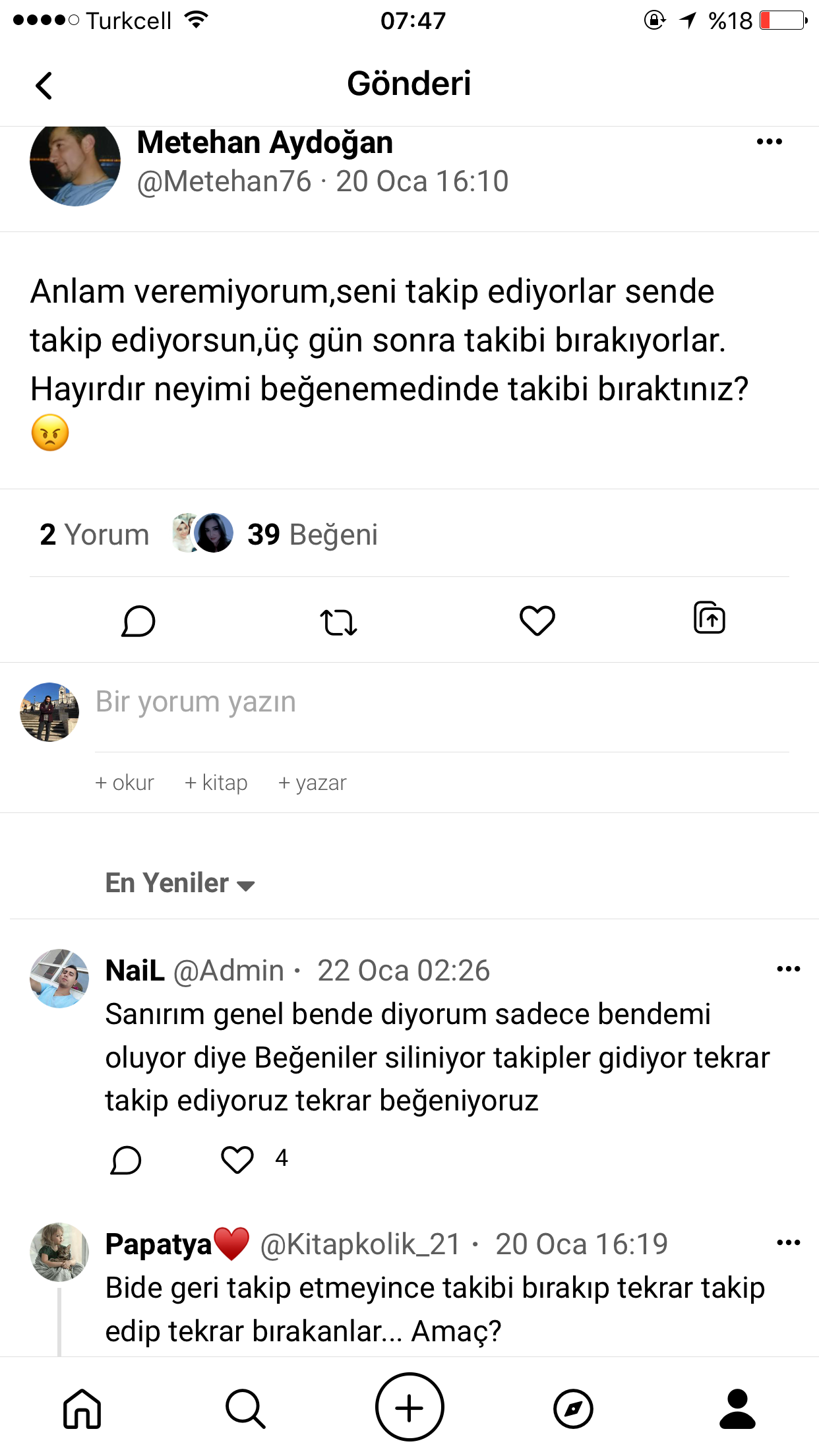This screenshot has width=819, height=1456.
Task: Open options menu on NaiL's comment
Action: pos(788,969)
